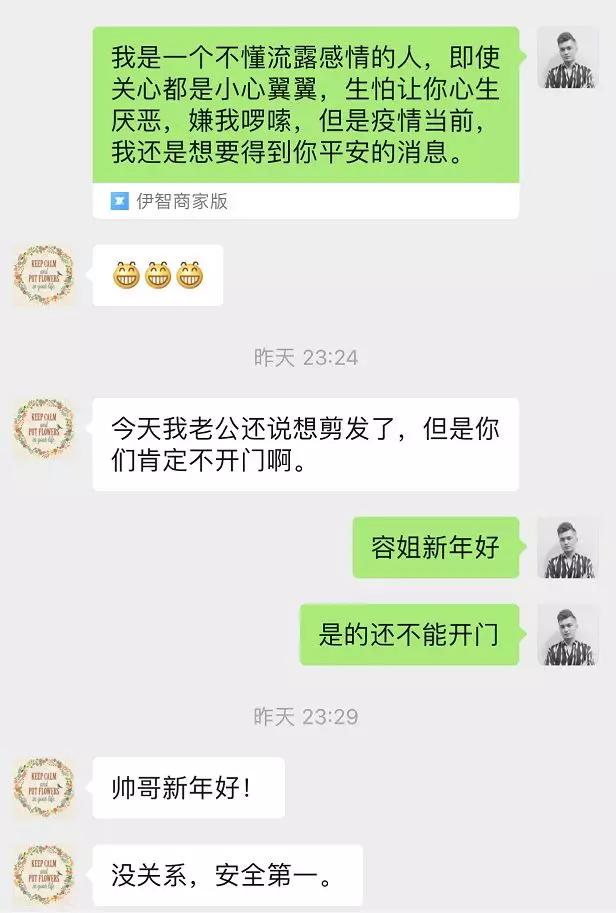Open sender's avatar beside 容姐新年好
616x913 pixels.
(x=567, y=547)
